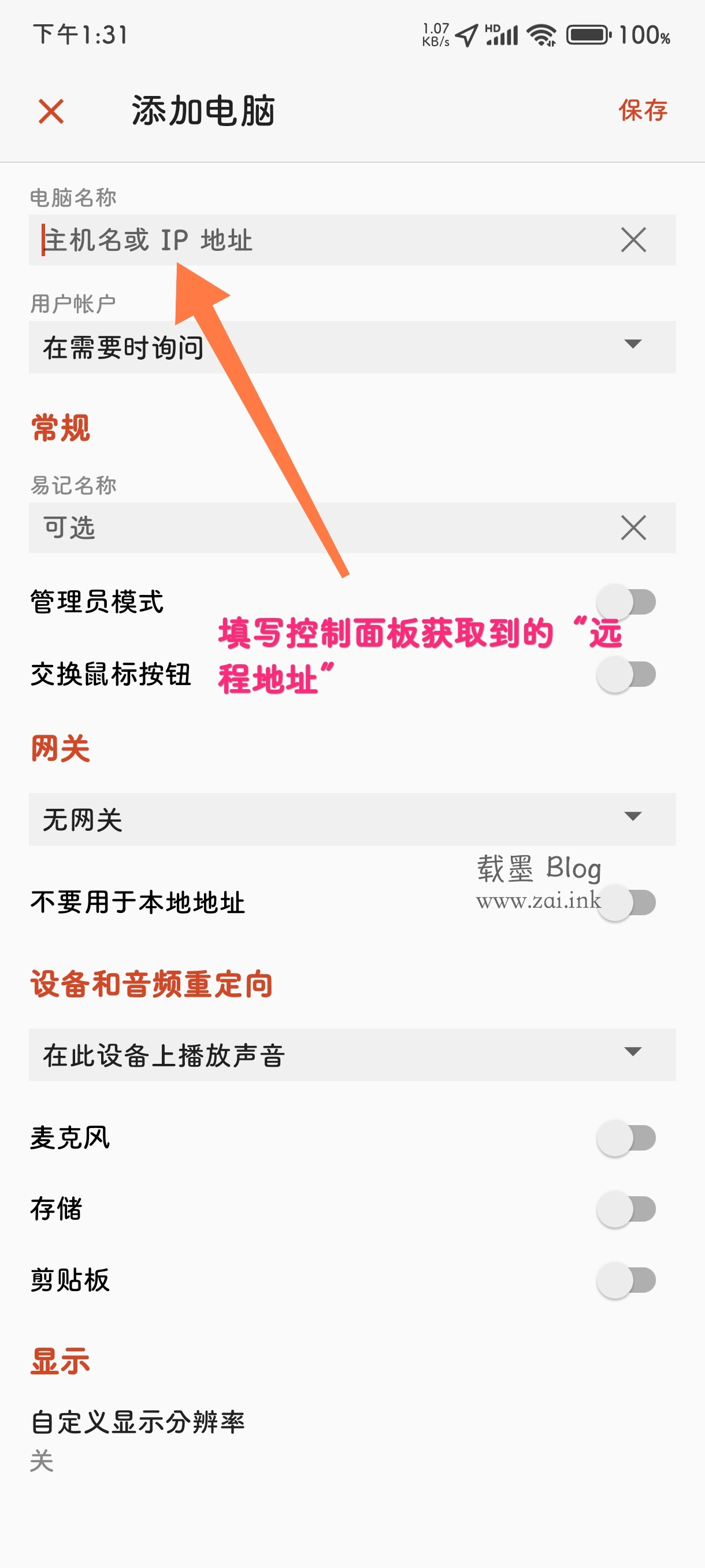Toggle 存储 redirection switch
Viewport: 705px width, 1568px height.
626,1210
